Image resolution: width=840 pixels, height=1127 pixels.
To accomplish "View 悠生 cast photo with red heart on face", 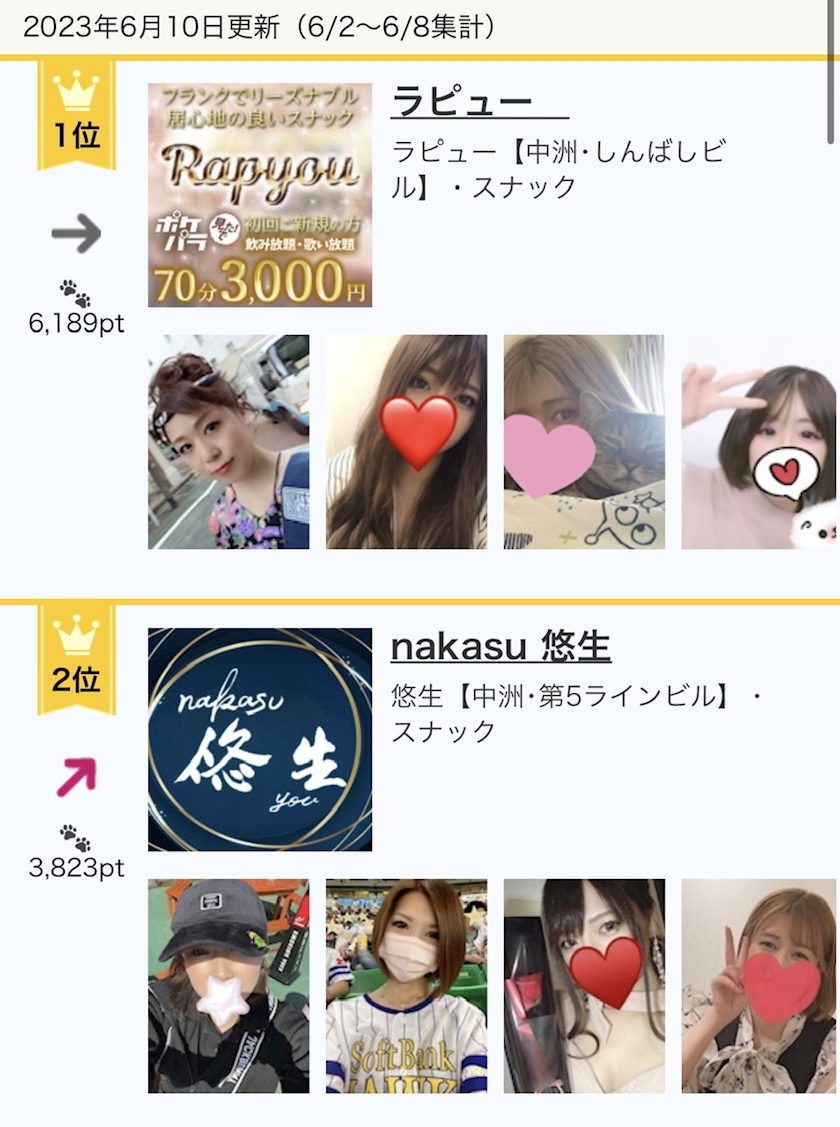I will coord(584,985).
